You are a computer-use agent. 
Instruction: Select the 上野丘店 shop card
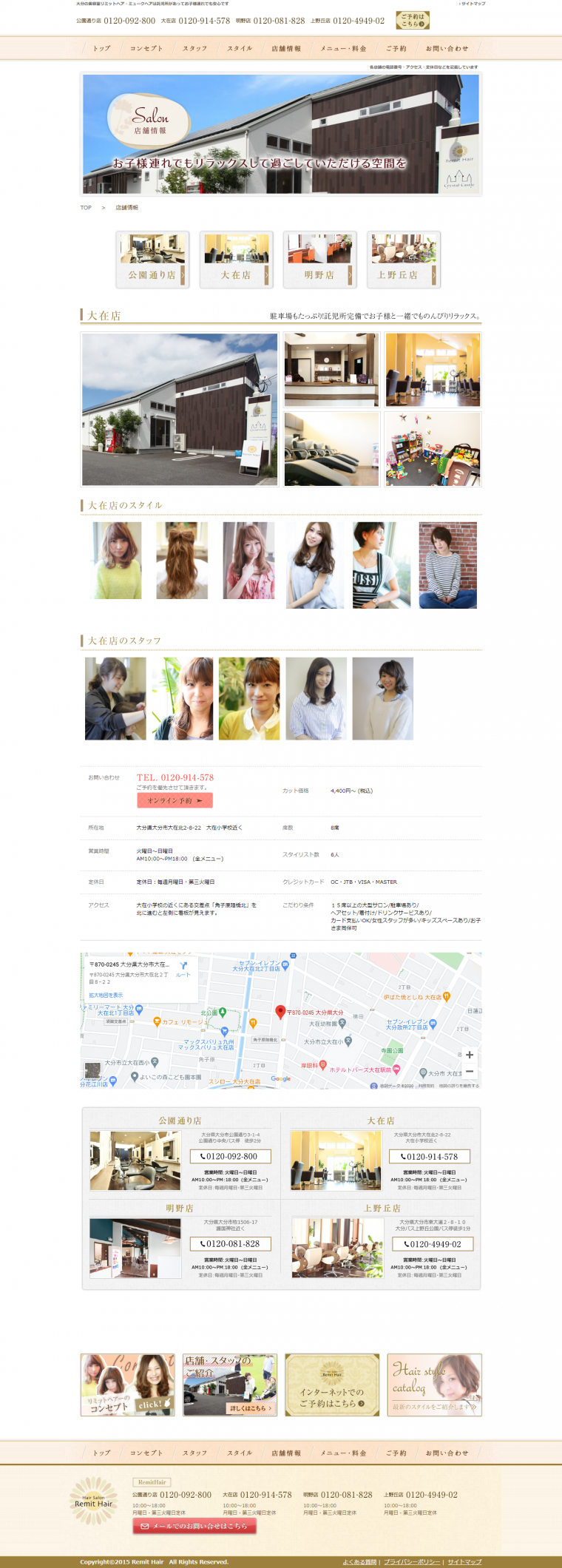click(403, 259)
